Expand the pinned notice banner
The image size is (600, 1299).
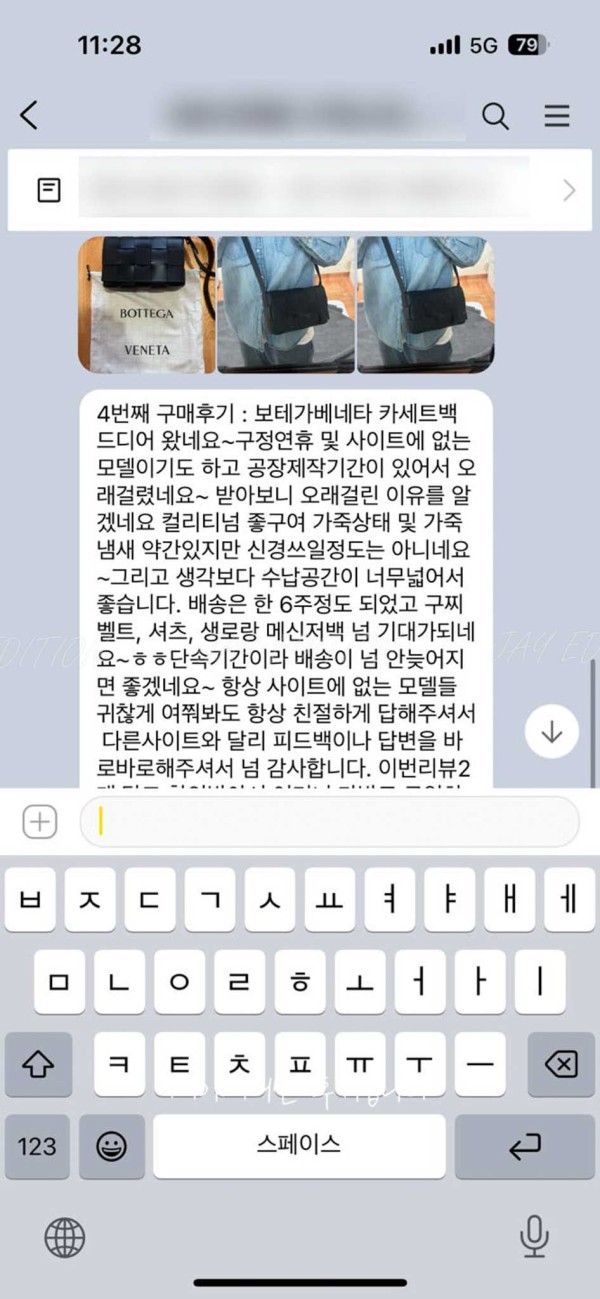pos(569,190)
